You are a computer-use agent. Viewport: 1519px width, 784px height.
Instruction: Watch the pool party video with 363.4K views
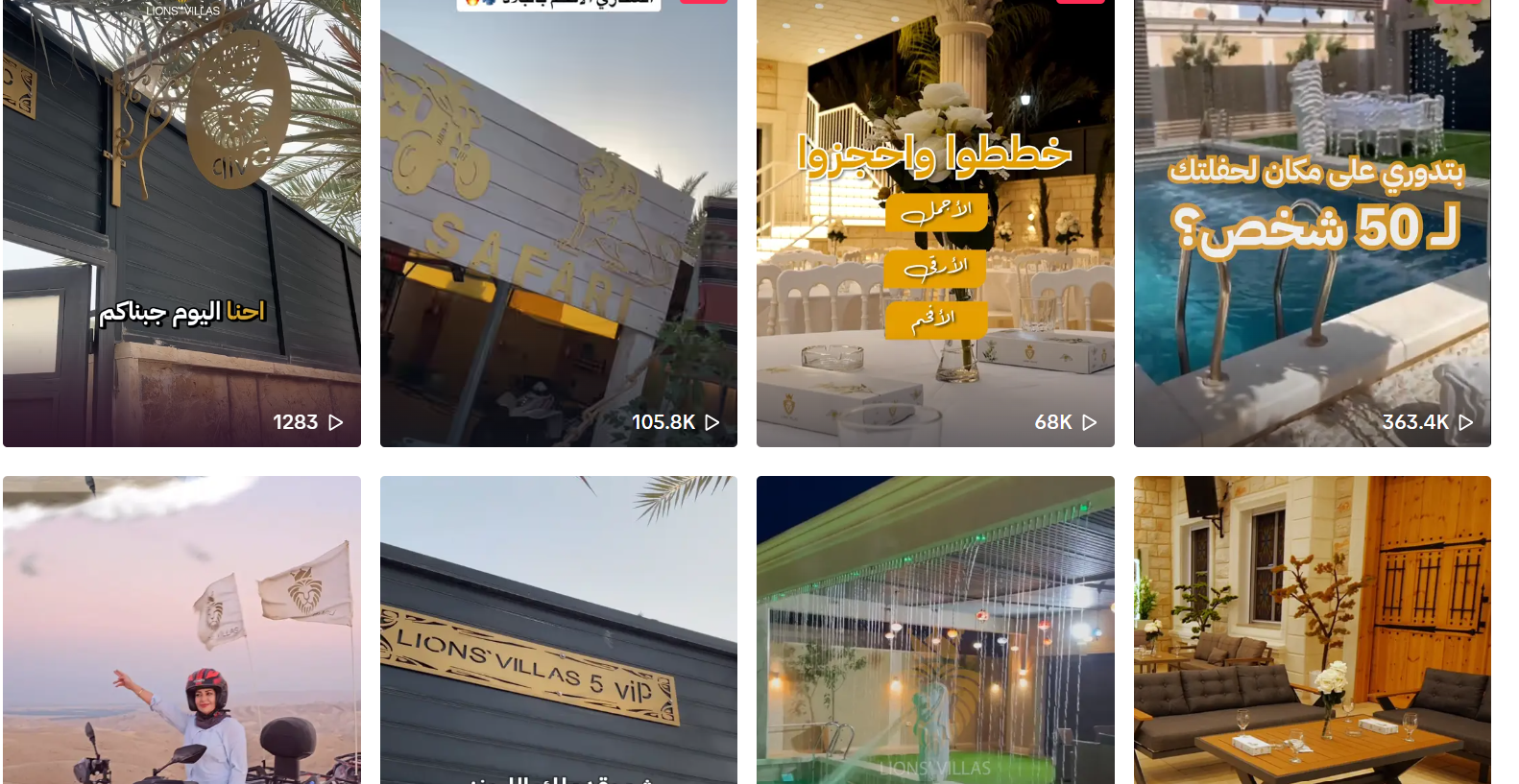[x=1312, y=223]
